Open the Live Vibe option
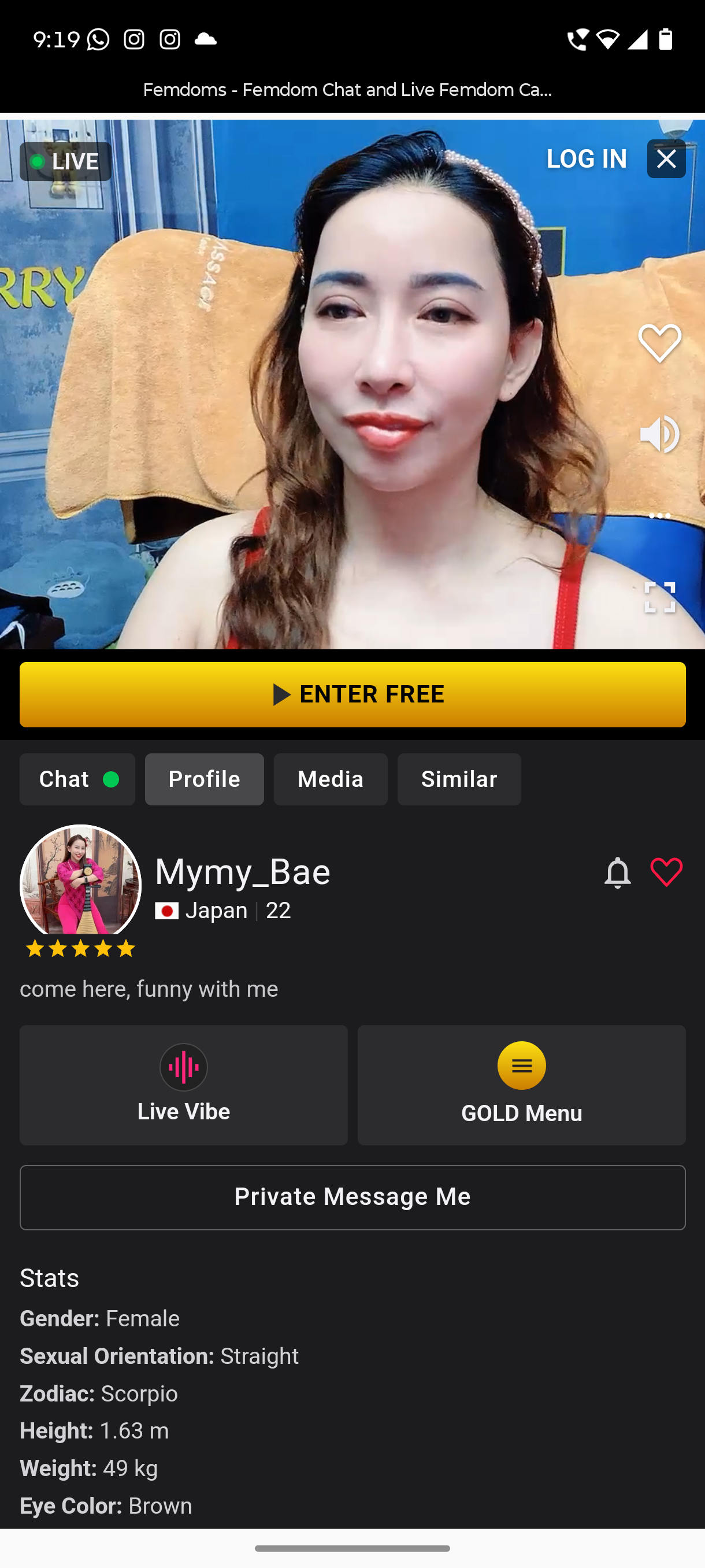The width and height of the screenshot is (705, 1568). (184, 1085)
